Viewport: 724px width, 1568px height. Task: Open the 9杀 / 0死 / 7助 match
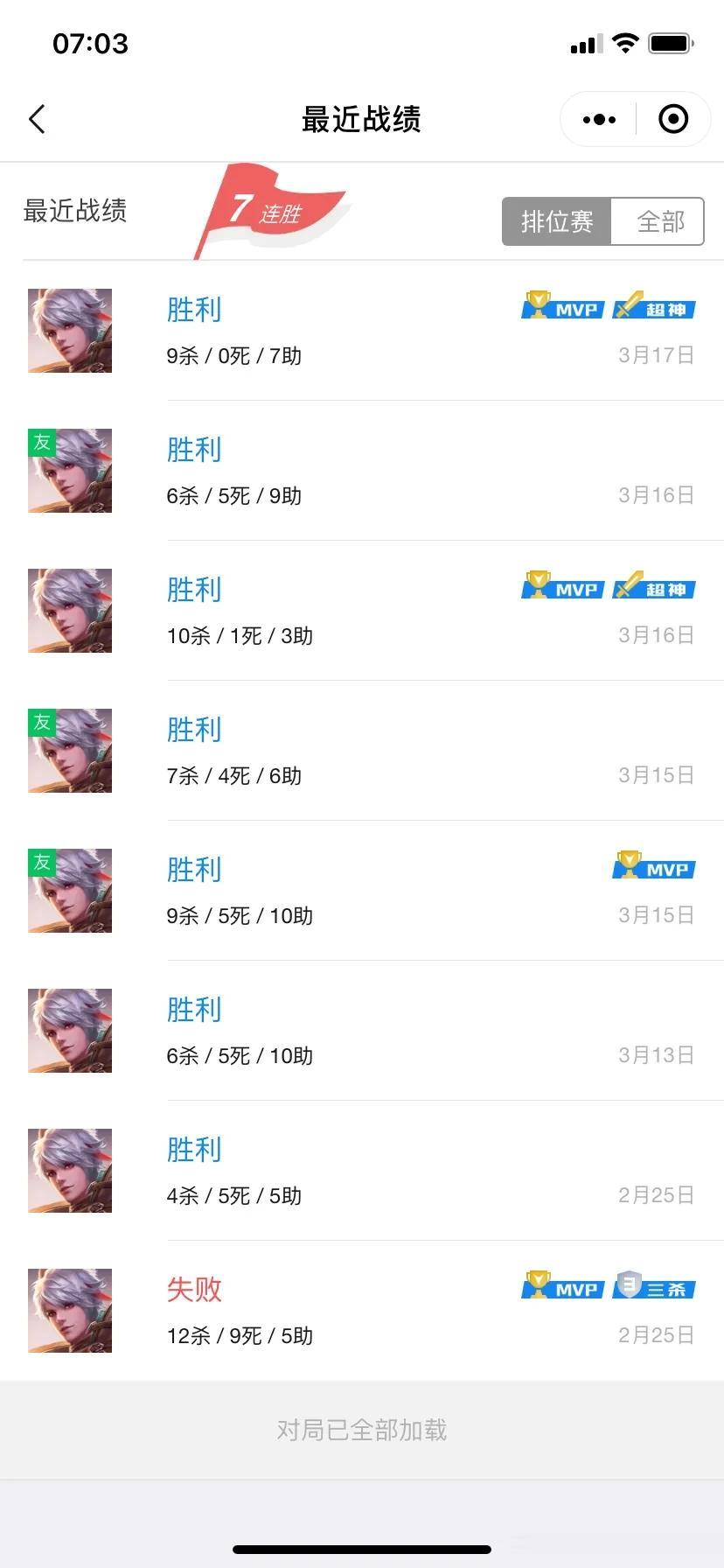tap(361, 332)
